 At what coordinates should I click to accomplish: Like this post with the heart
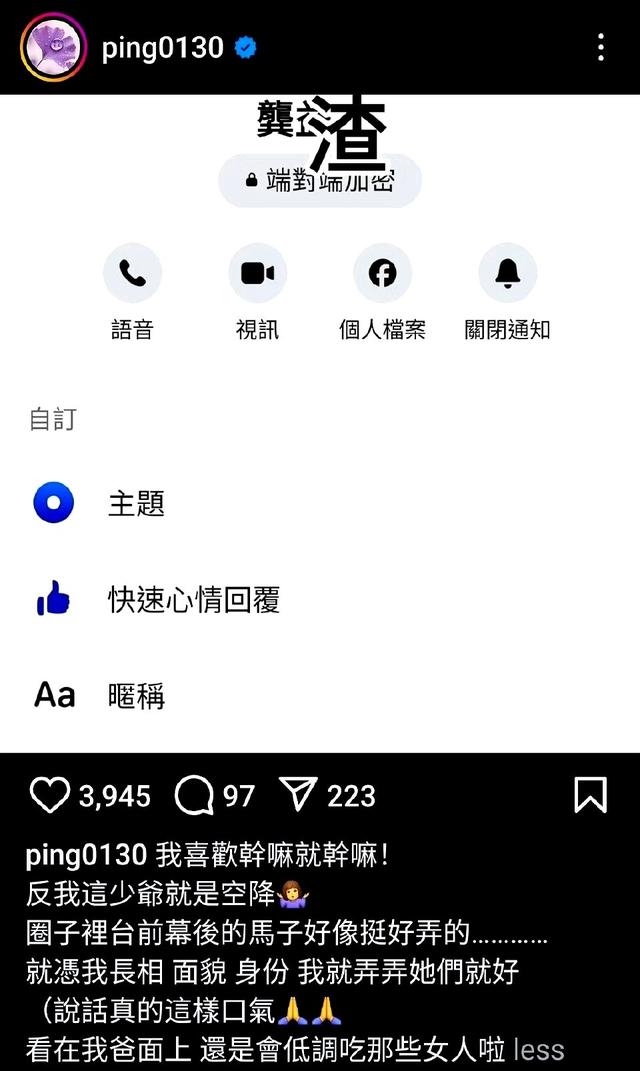49,795
